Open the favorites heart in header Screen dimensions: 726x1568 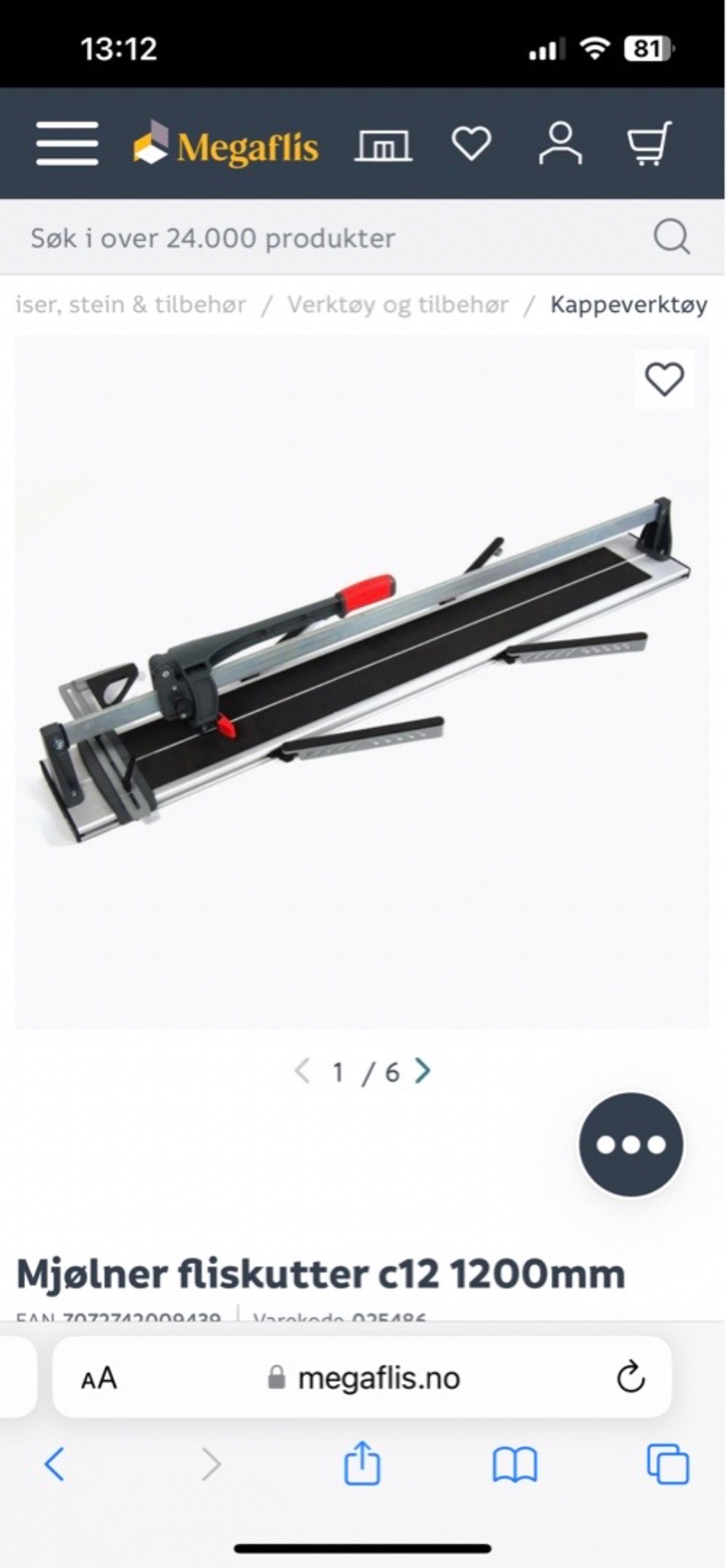click(x=471, y=144)
